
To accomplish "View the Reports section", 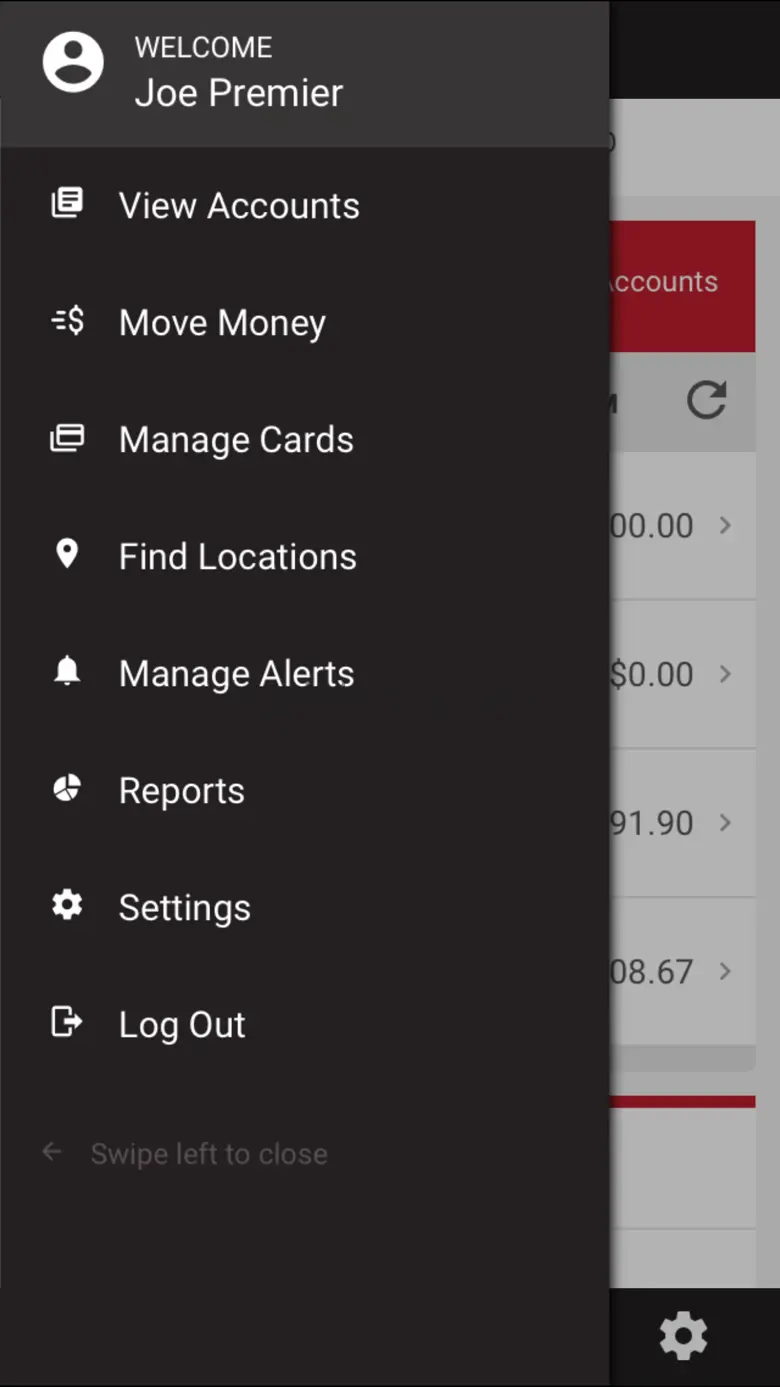I will (x=181, y=791).
